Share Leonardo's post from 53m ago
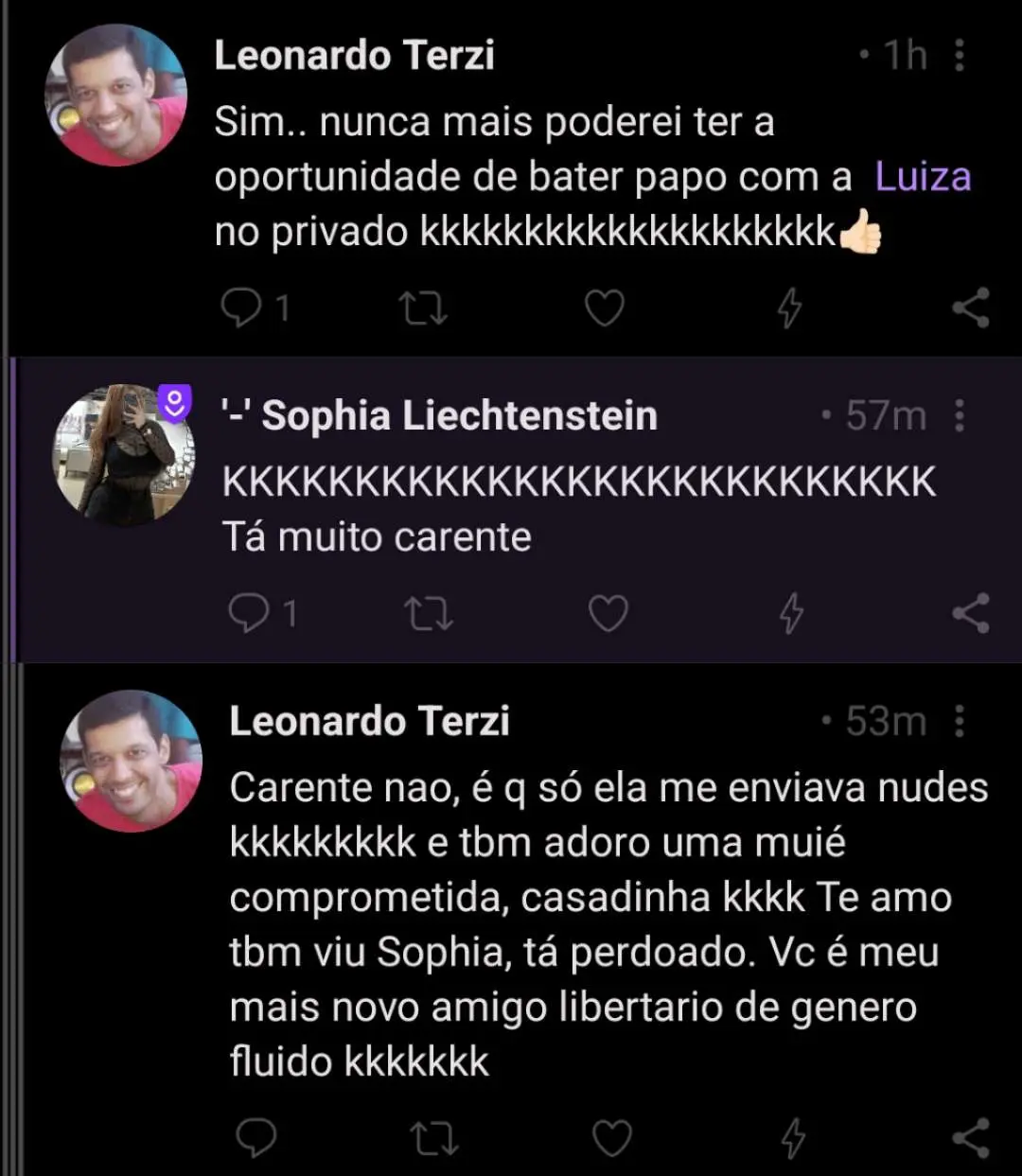The image size is (1022, 1176). click(x=971, y=1138)
